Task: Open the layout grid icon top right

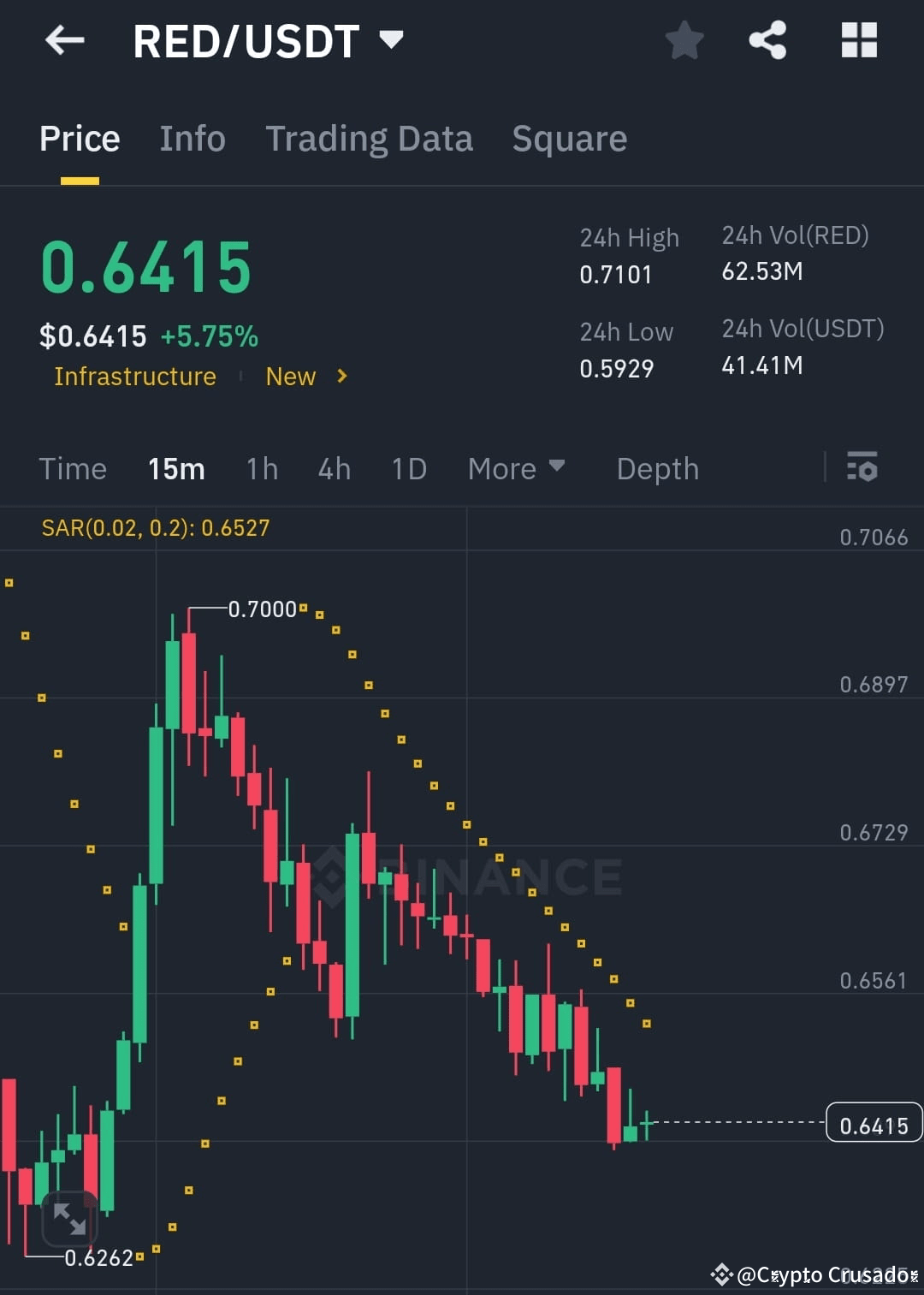Action: coord(858,39)
